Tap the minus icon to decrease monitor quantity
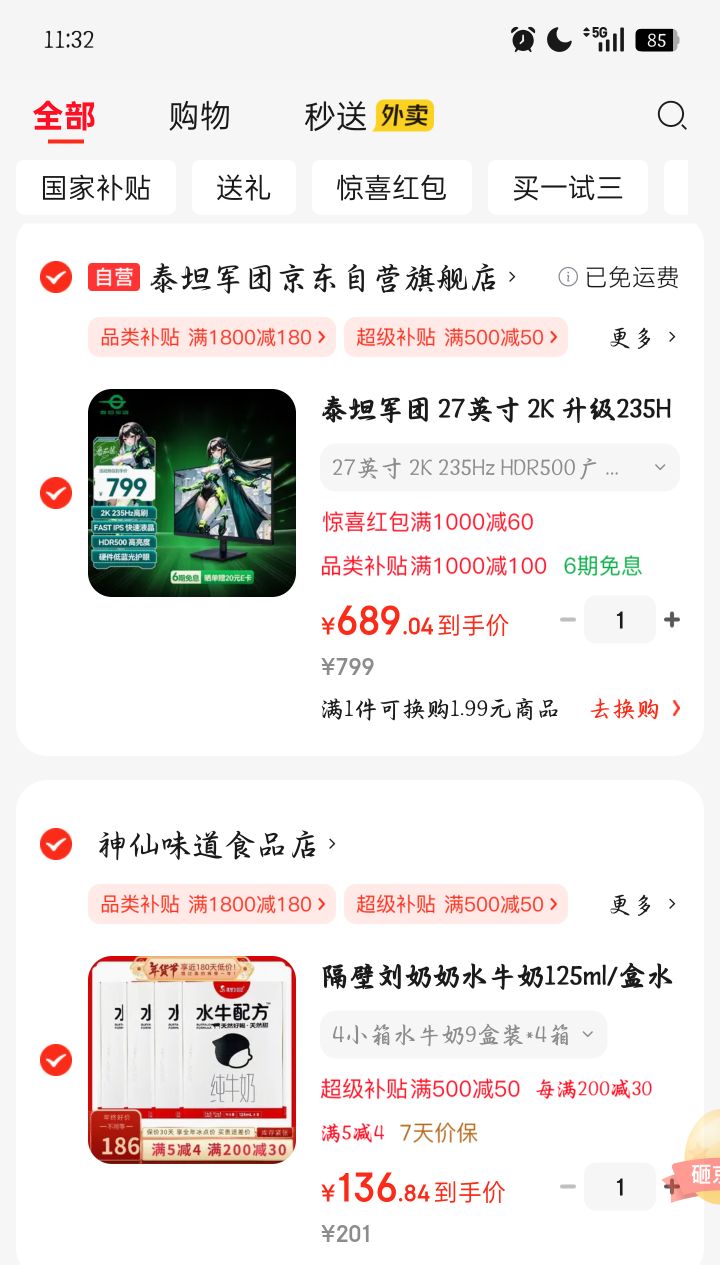 pyautogui.click(x=567, y=620)
